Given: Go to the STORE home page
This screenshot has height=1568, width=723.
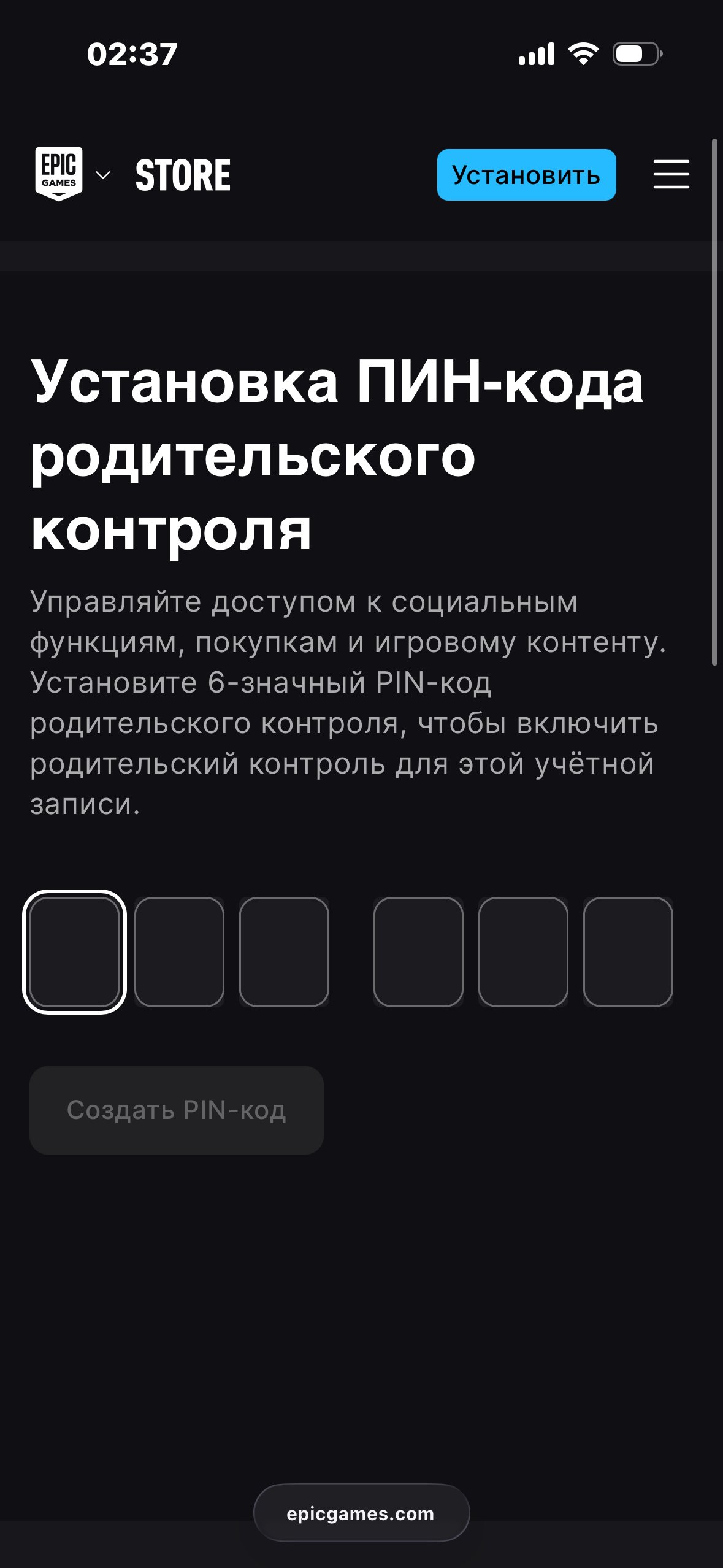Looking at the screenshot, I should click(183, 175).
